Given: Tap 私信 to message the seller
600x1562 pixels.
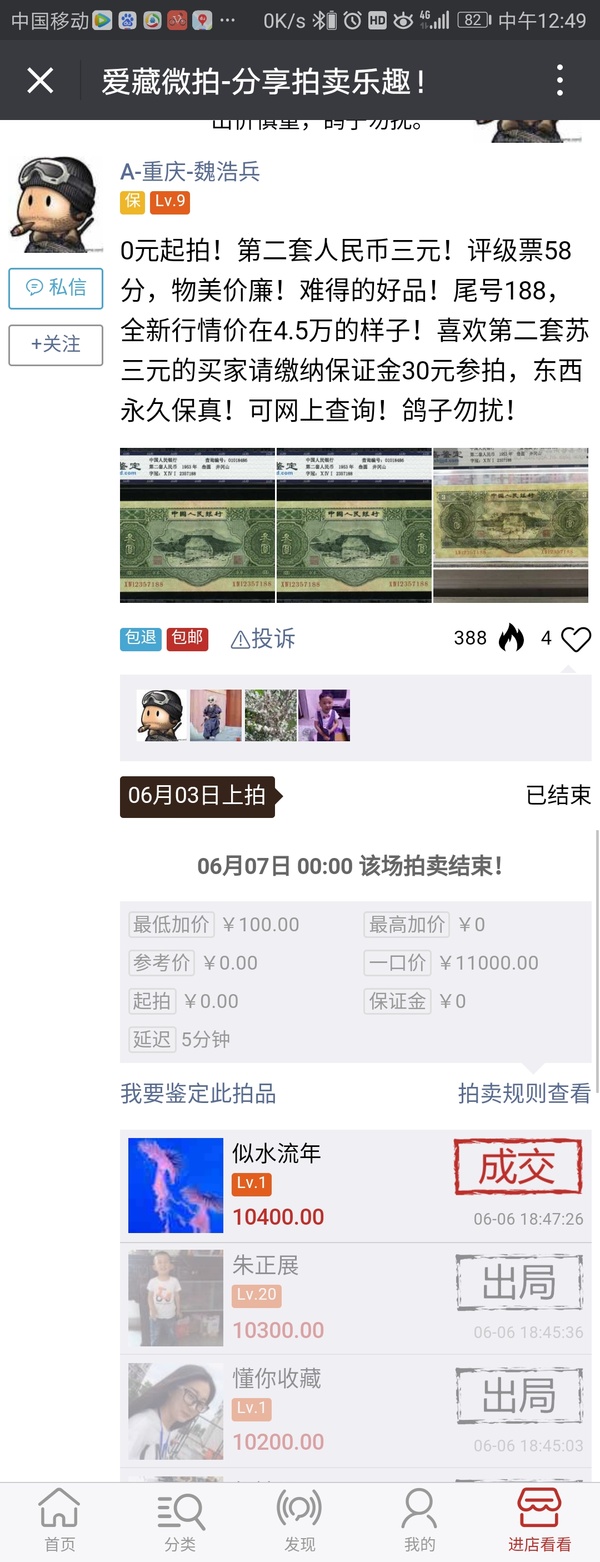Looking at the screenshot, I should tap(56, 288).
